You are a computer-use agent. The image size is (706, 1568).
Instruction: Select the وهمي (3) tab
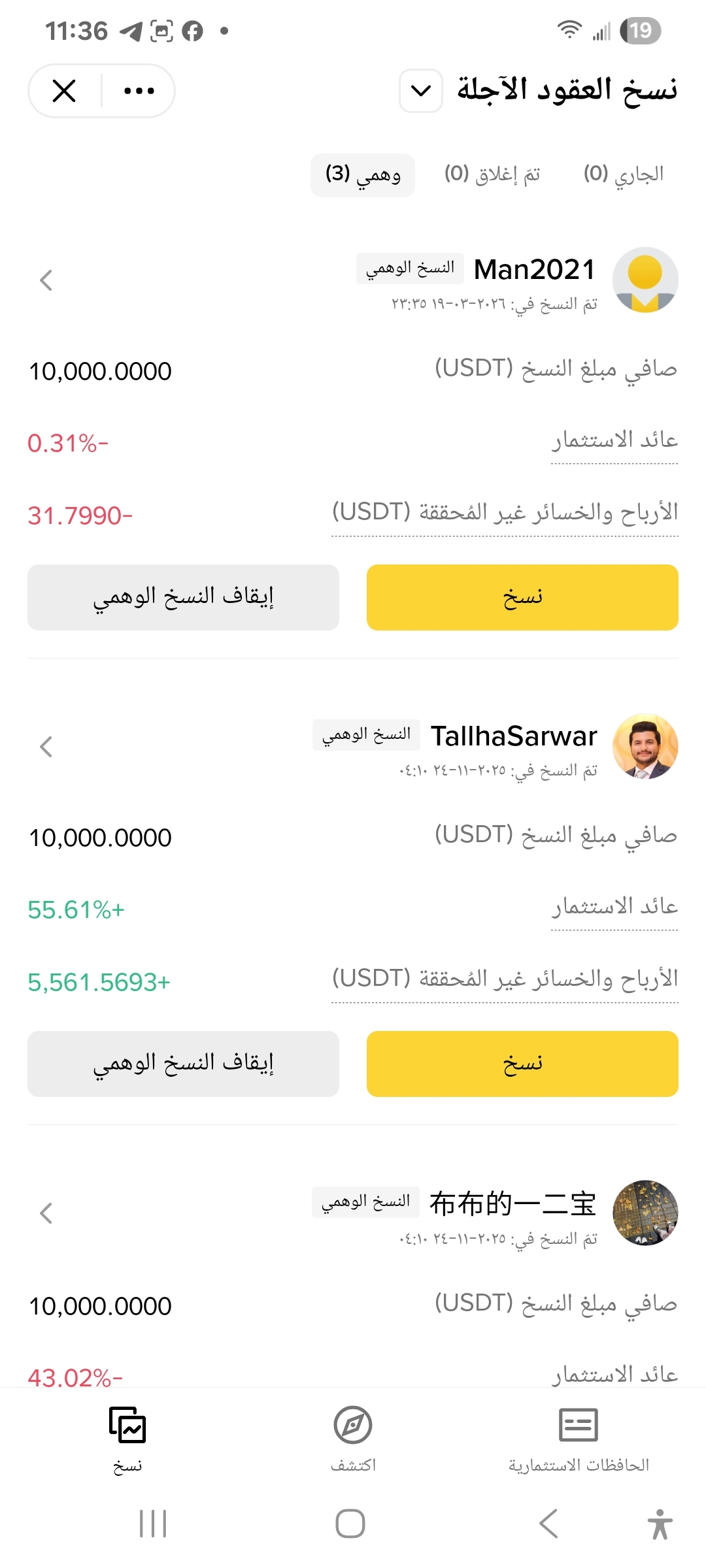pos(363,175)
